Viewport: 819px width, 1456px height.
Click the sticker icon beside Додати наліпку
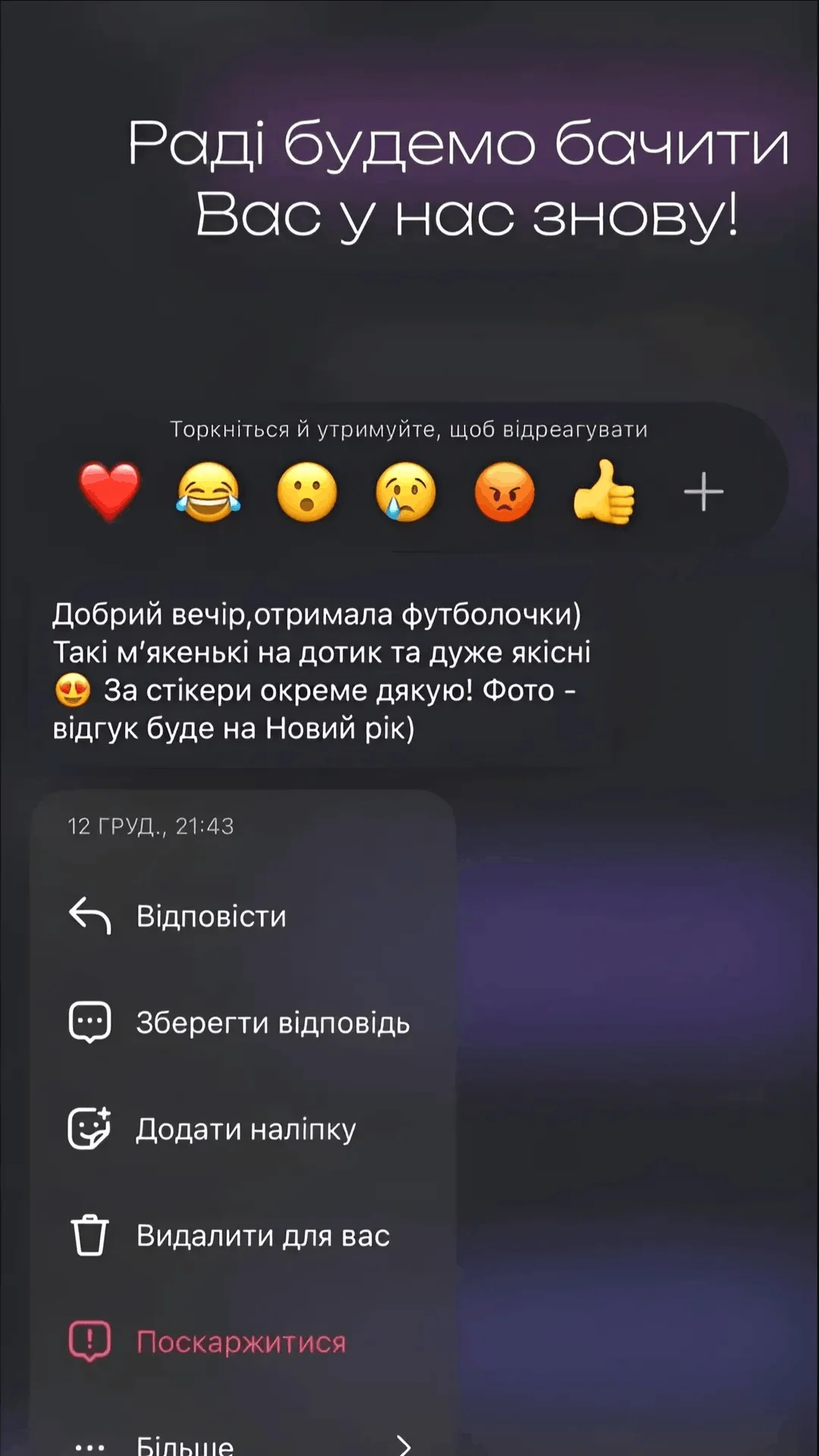point(91,1129)
